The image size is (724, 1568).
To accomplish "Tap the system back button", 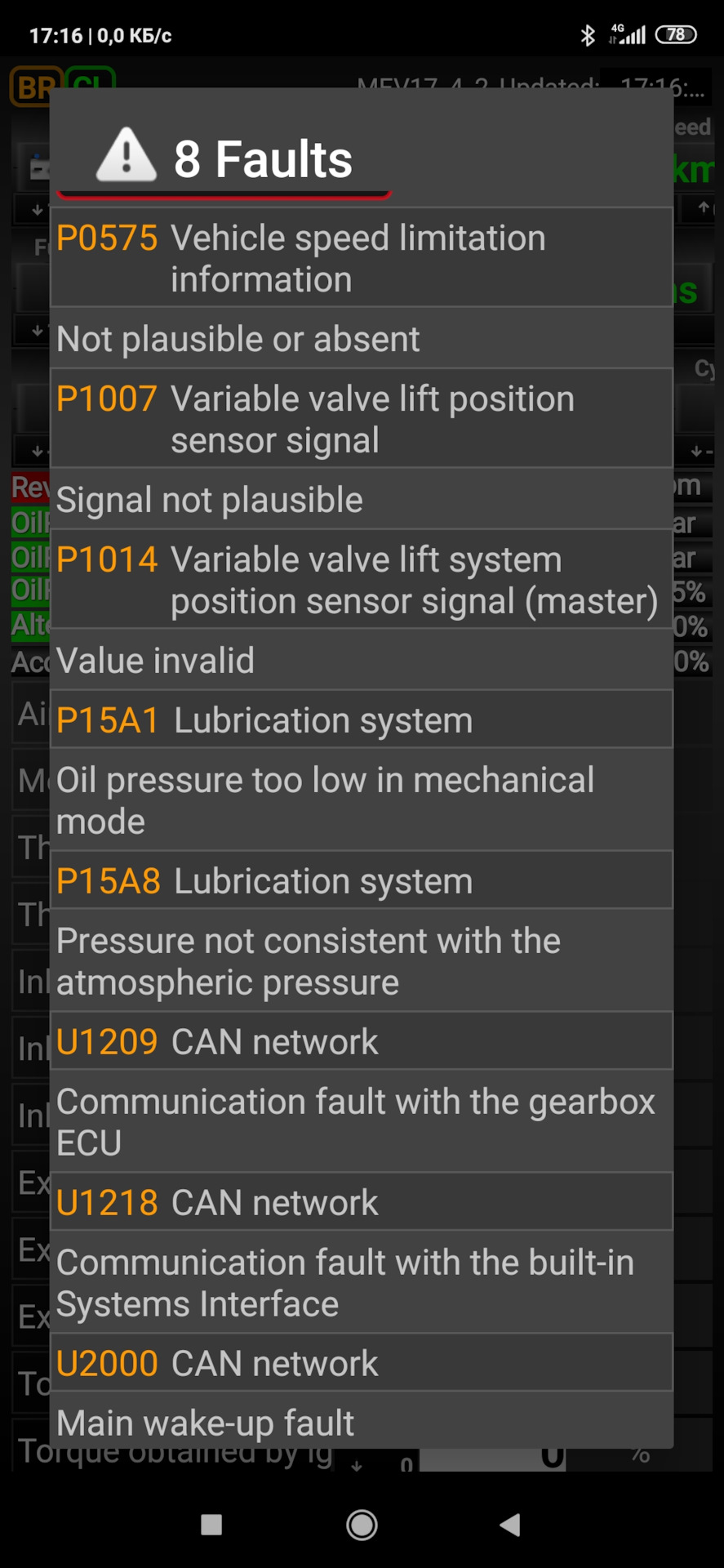I will [510, 1524].
